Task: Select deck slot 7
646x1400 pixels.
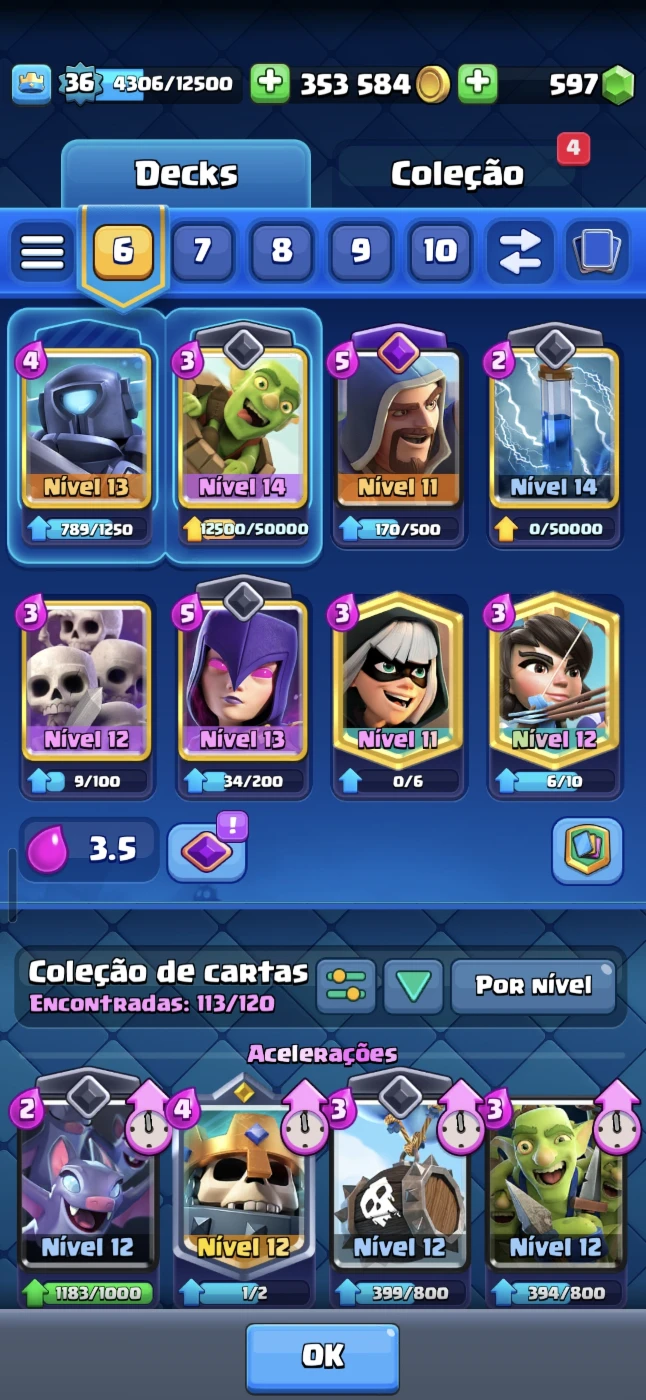Action: [202, 250]
